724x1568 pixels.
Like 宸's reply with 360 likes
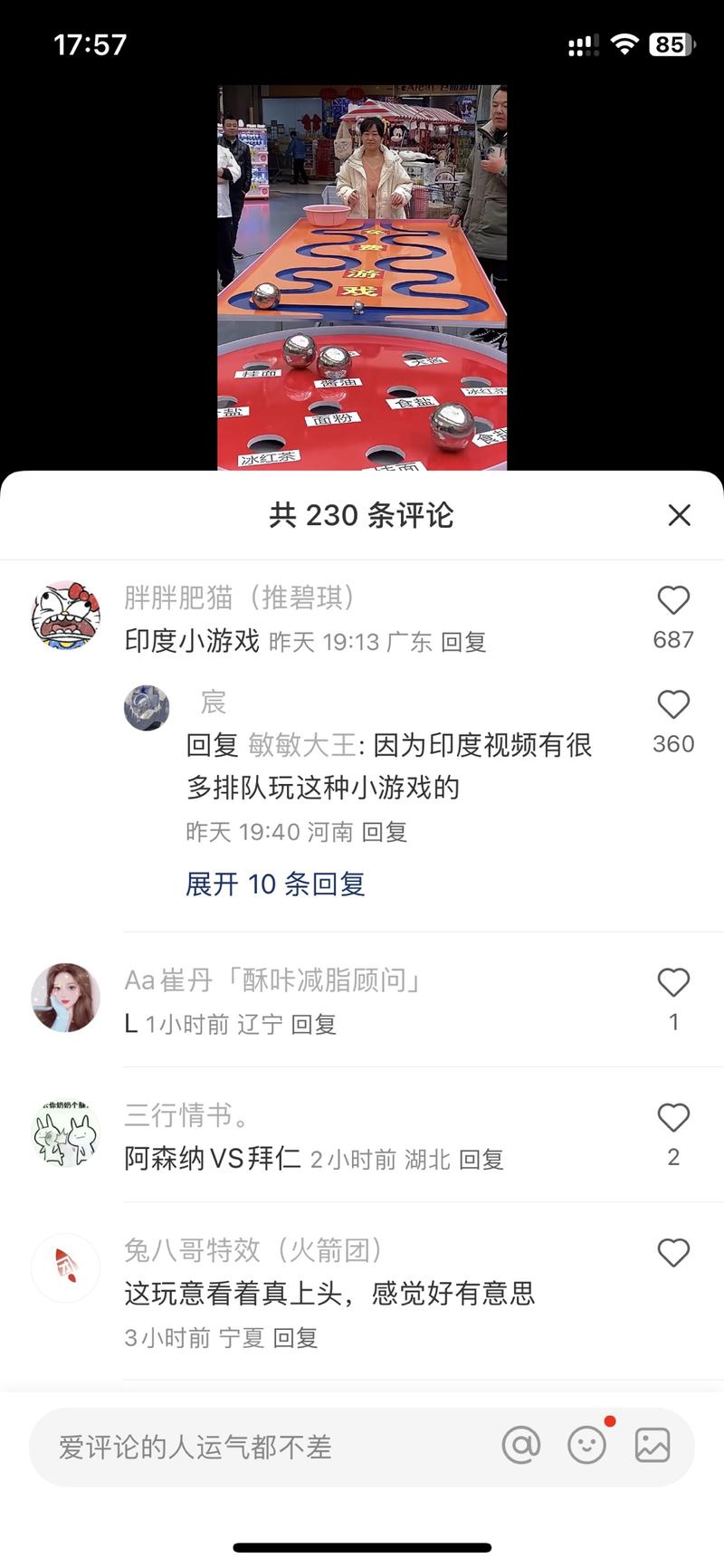pyautogui.click(x=672, y=704)
